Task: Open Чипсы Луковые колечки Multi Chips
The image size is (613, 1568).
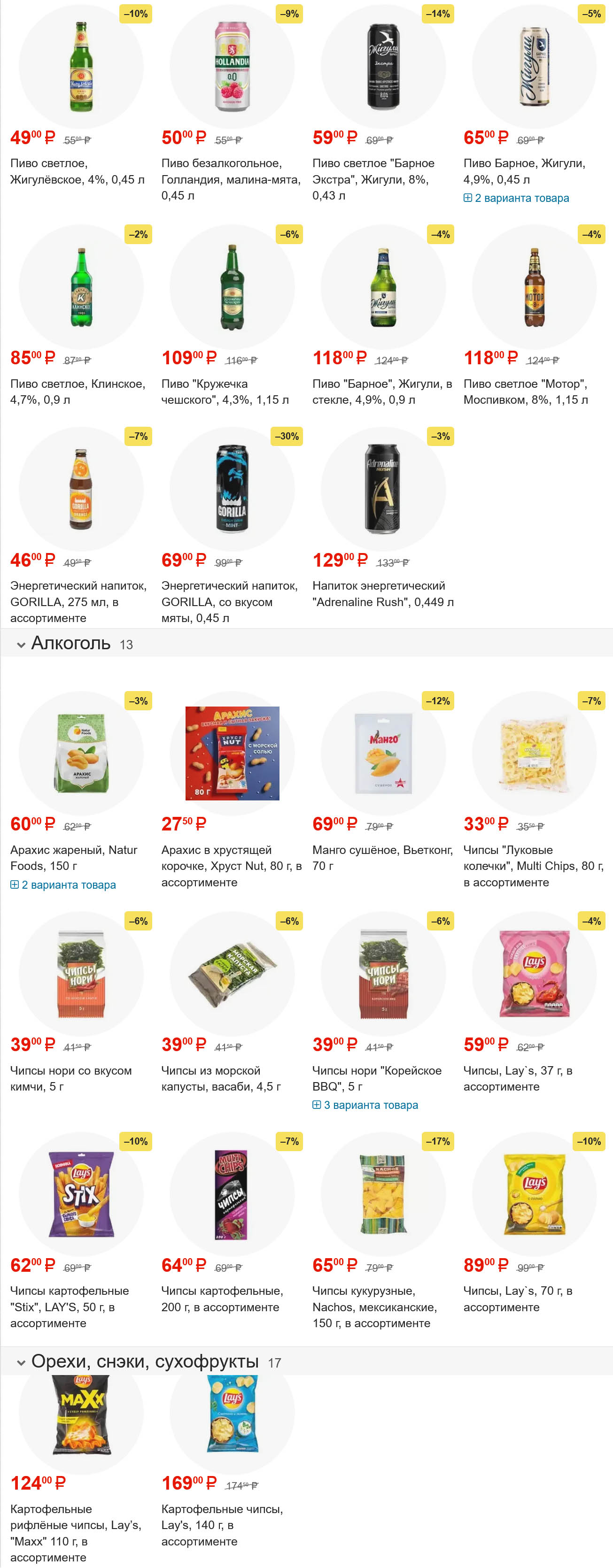Action: (x=533, y=866)
